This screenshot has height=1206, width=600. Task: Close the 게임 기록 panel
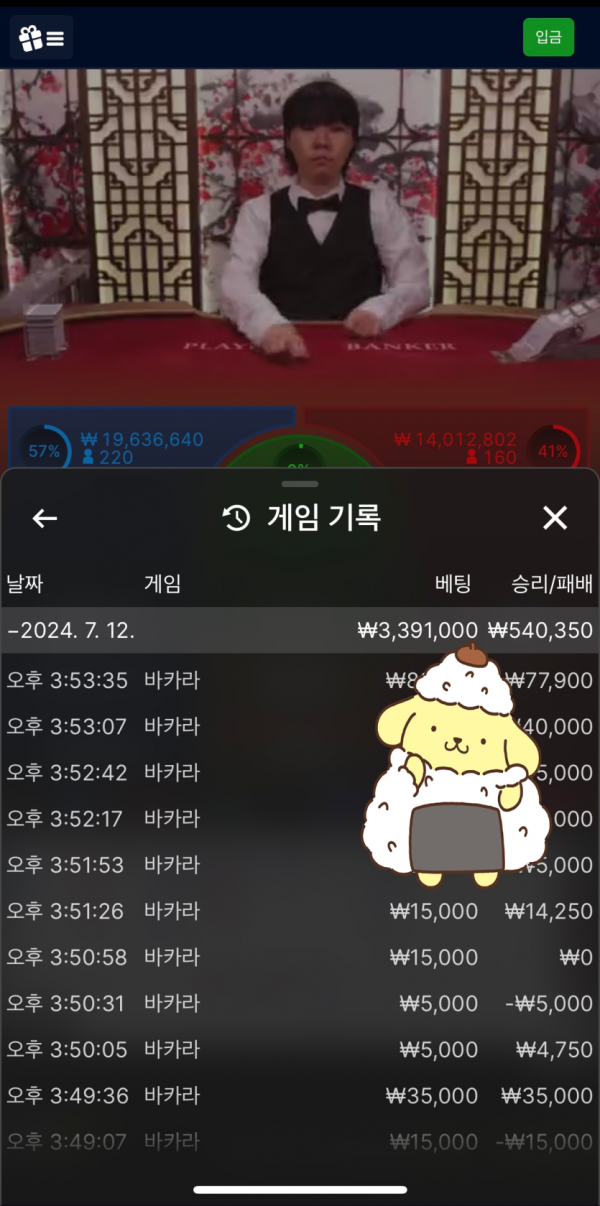tap(554, 517)
